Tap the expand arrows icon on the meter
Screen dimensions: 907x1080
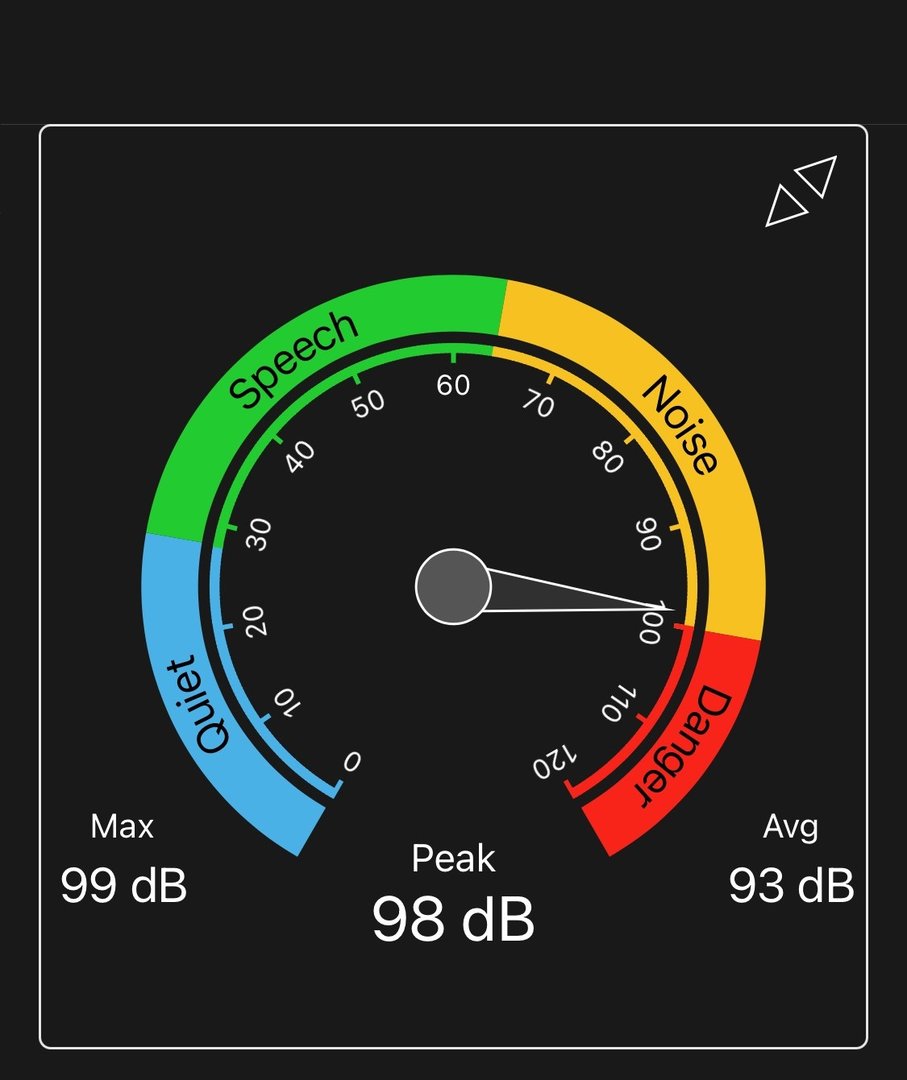tap(800, 191)
